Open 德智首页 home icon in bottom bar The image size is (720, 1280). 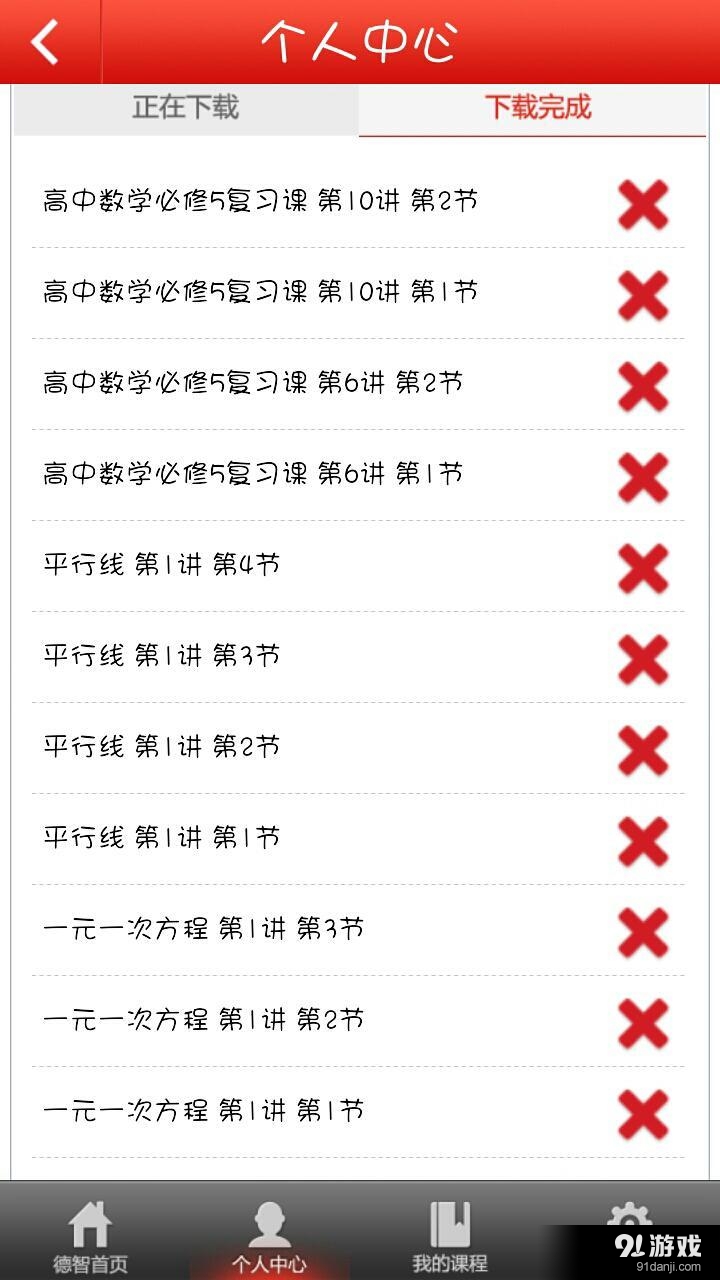point(92,1232)
